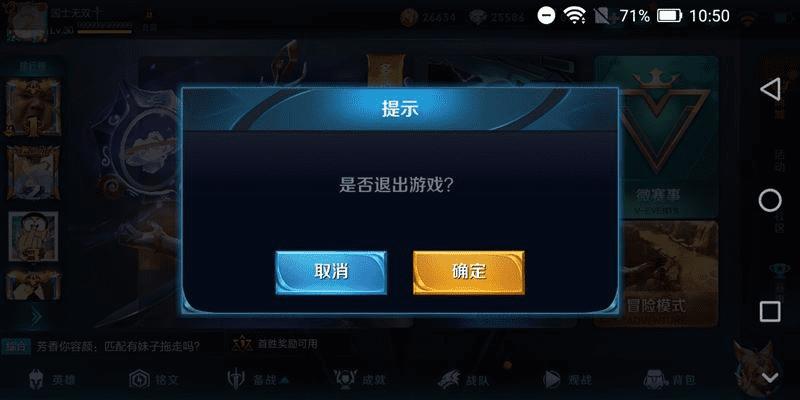Open recent apps with the square button

tap(769, 311)
